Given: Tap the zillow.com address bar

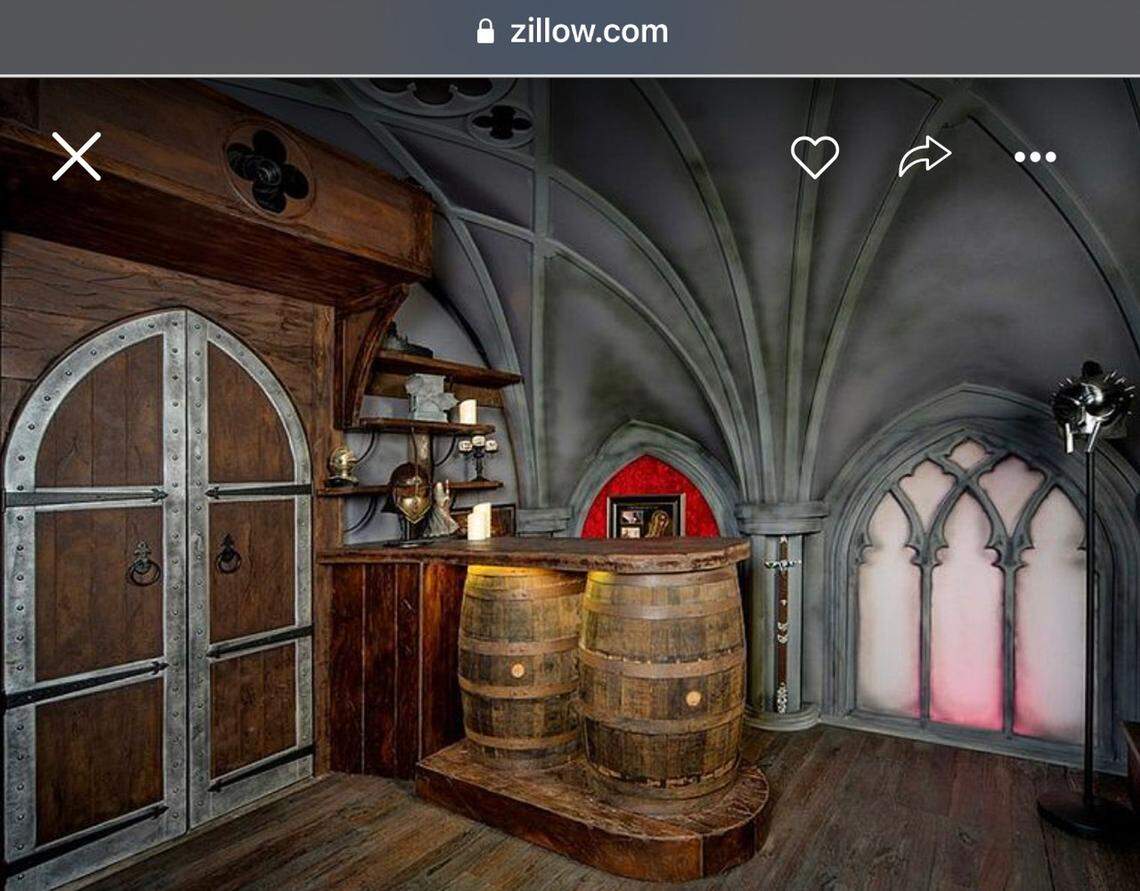Looking at the screenshot, I should pos(570,31).
